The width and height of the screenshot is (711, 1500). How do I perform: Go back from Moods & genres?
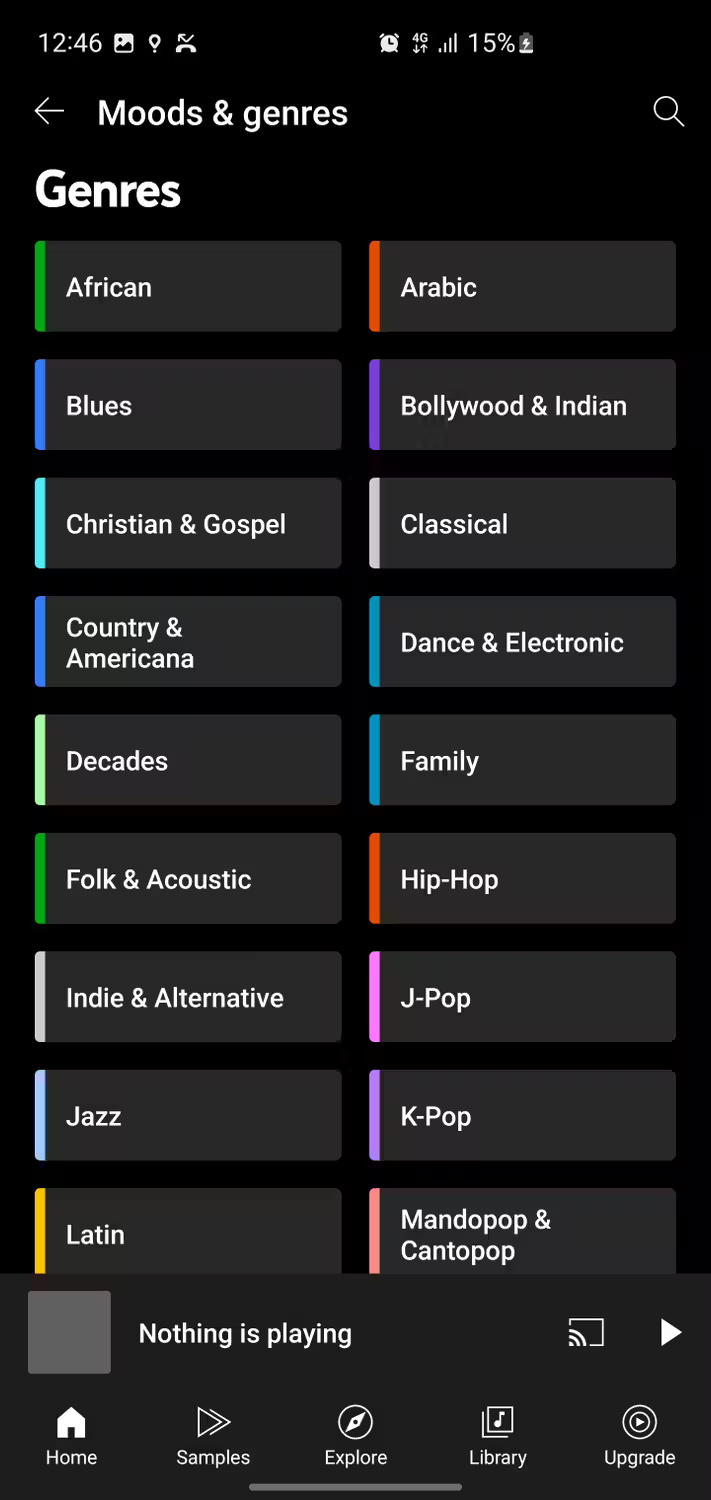point(49,112)
